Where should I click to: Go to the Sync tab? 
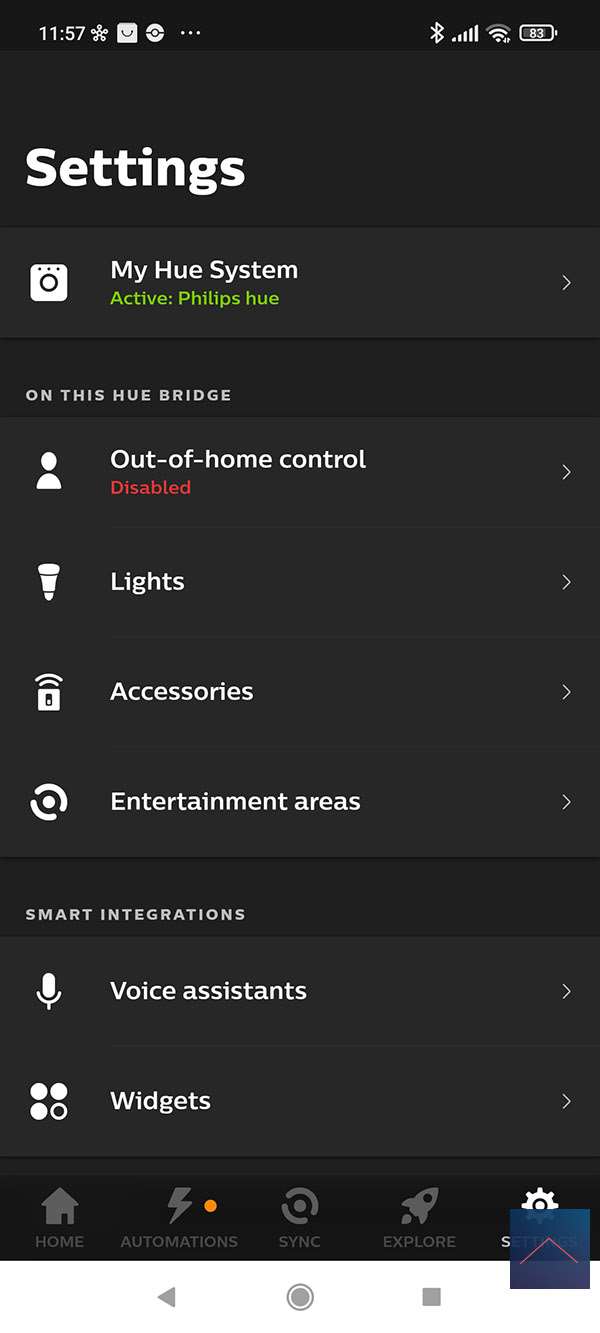click(299, 1218)
